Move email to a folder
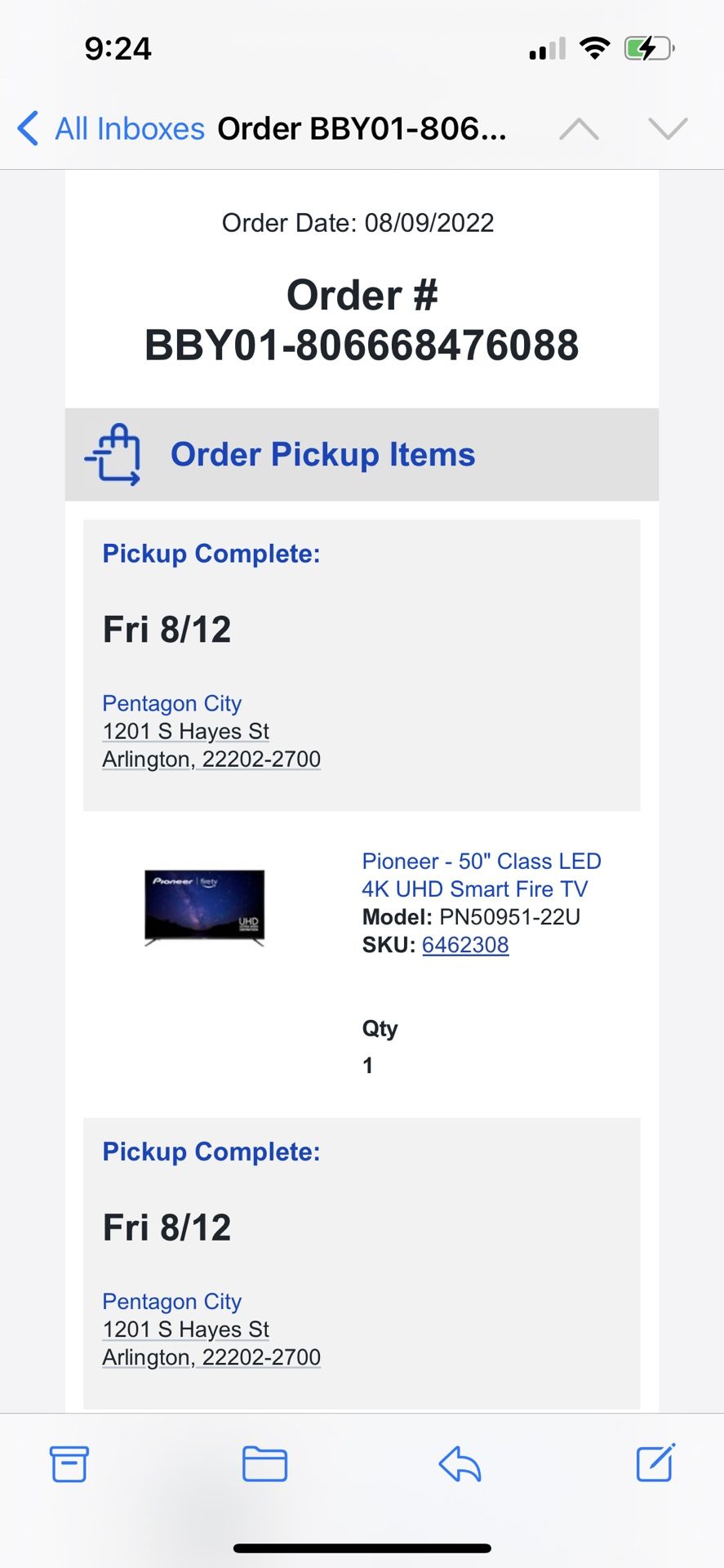Viewport: 724px width, 1568px height. (264, 1463)
